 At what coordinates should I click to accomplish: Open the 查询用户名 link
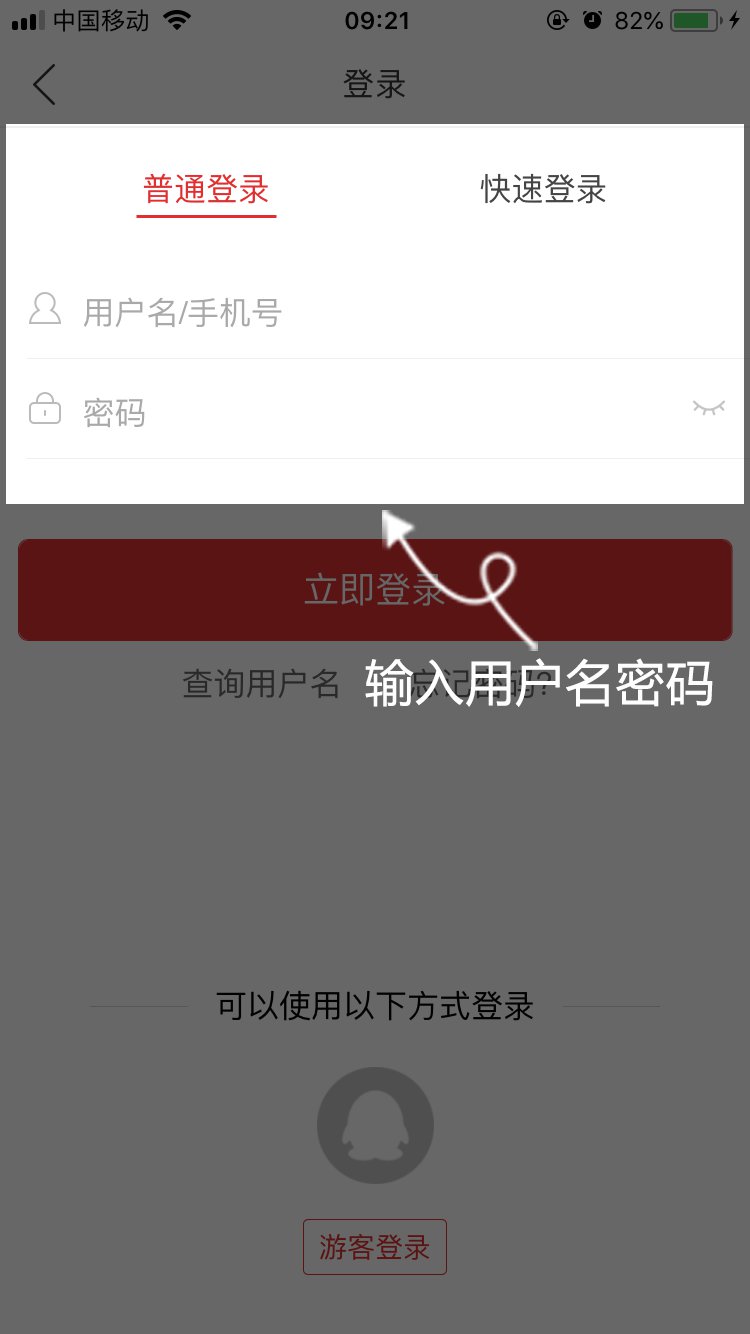[261, 684]
